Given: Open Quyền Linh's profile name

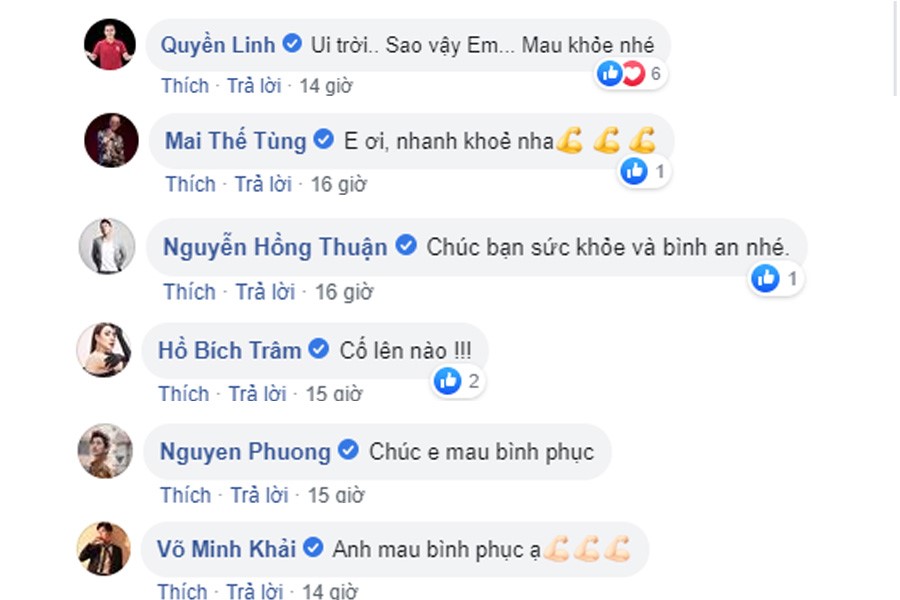Looking at the screenshot, I should pyautogui.click(x=217, y=45).
